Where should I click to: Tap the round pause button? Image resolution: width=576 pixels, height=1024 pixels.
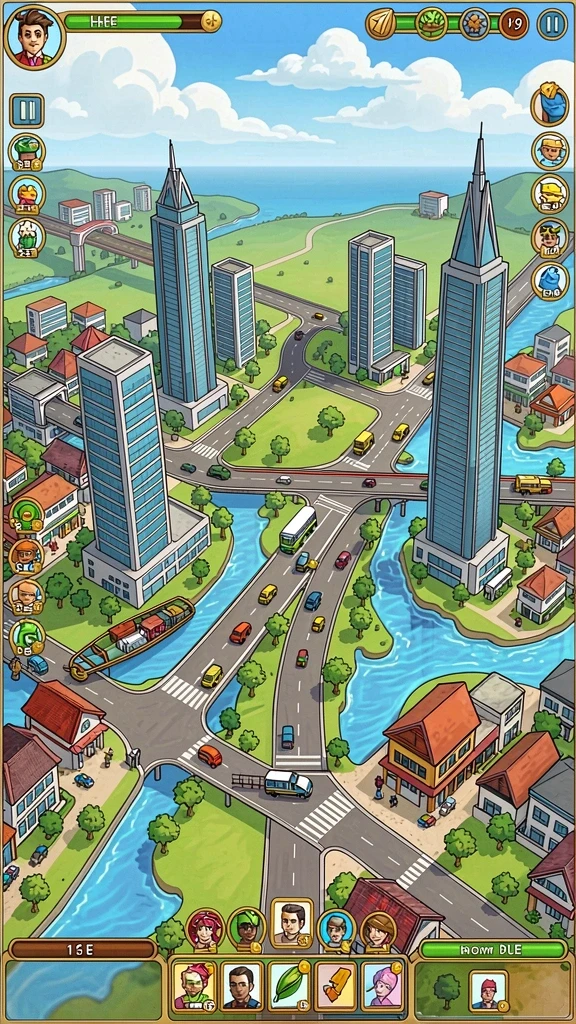[552, 25]
